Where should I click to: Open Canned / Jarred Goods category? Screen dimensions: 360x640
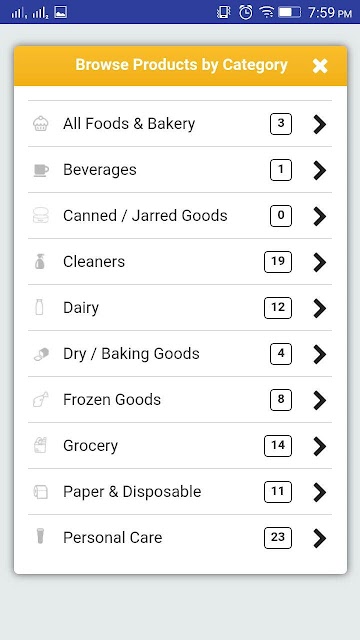(180, 216)
